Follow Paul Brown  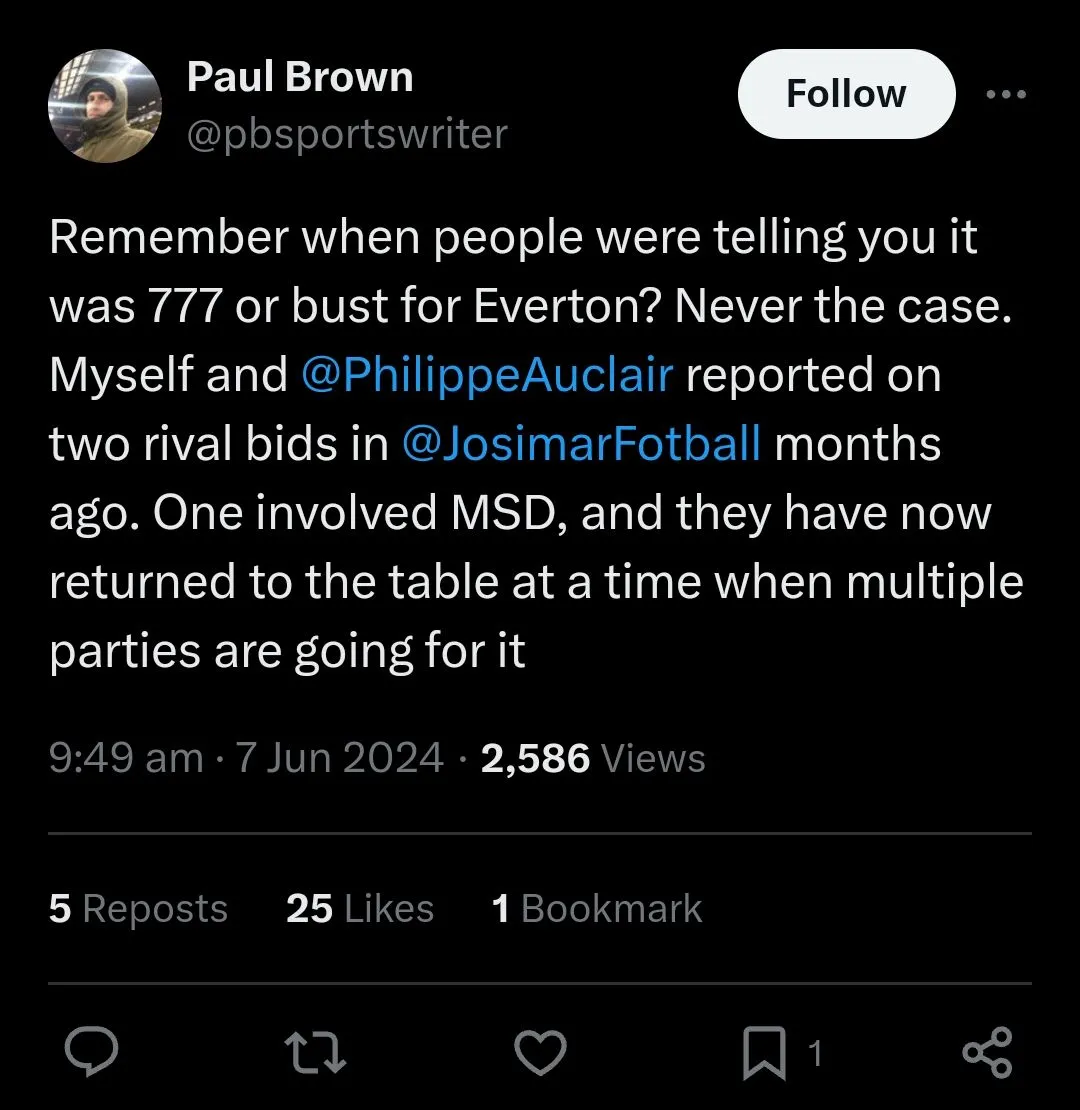pos(846,94)
